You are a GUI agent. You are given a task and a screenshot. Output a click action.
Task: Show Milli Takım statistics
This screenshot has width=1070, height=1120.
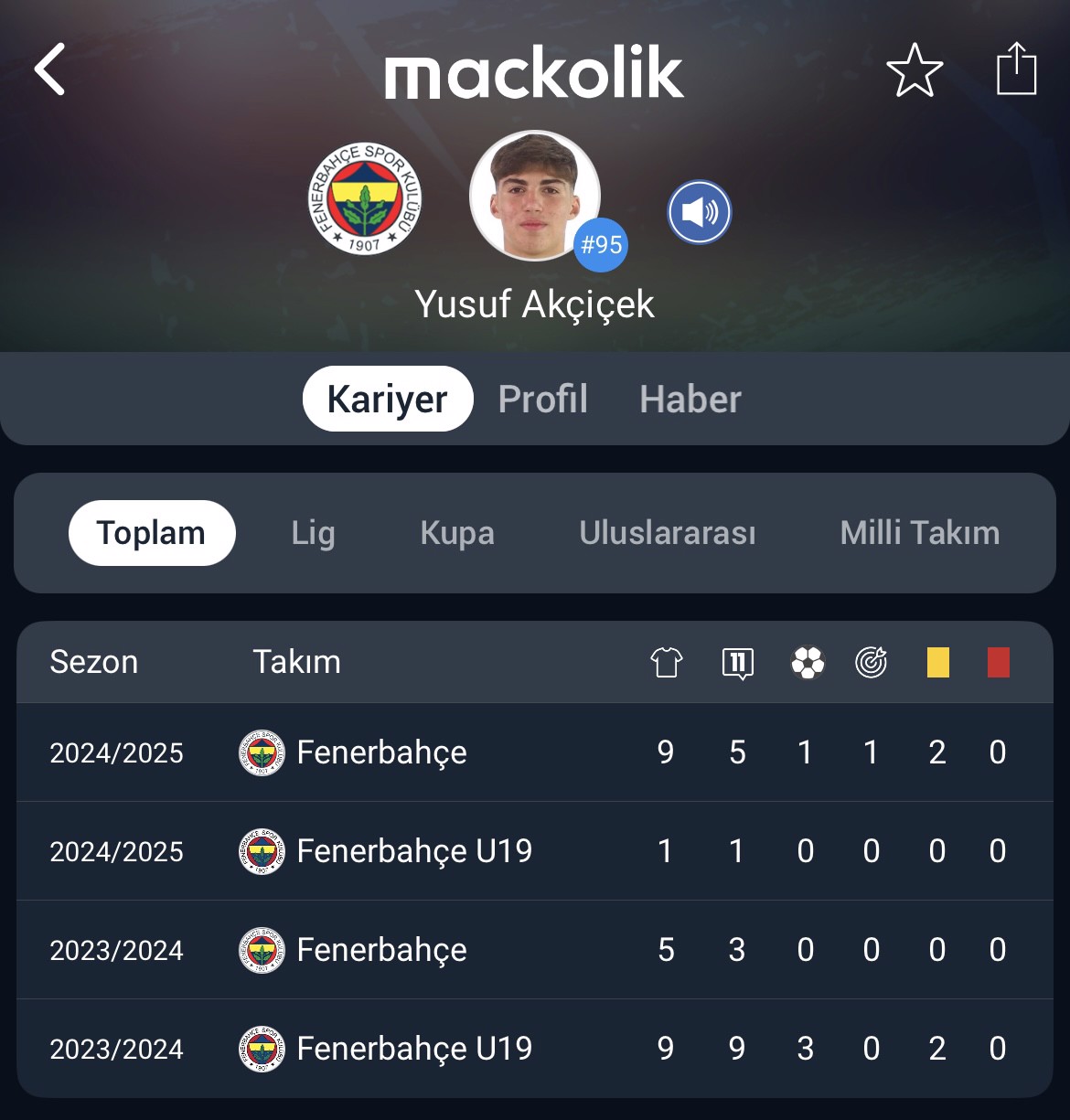pos(919,533)
